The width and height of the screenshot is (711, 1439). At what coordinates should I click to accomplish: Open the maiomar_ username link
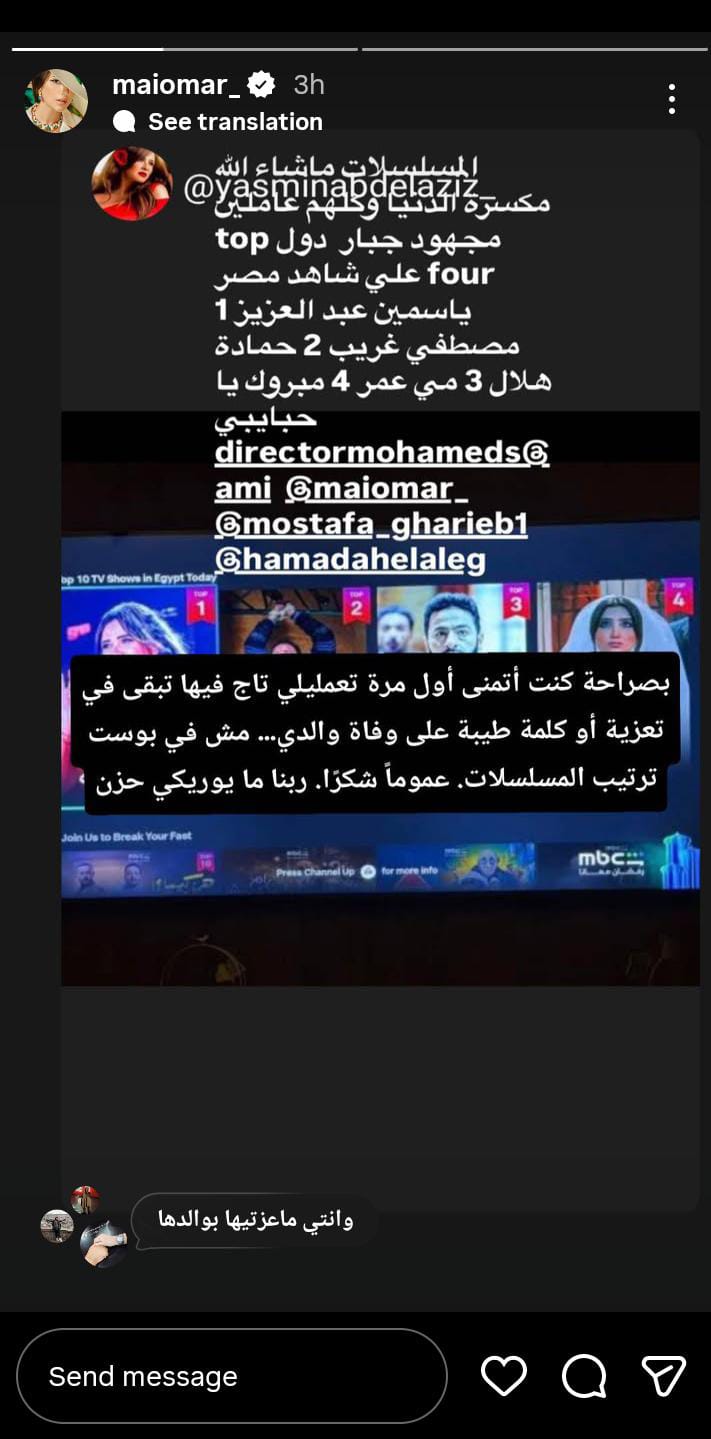pos(176,85)
